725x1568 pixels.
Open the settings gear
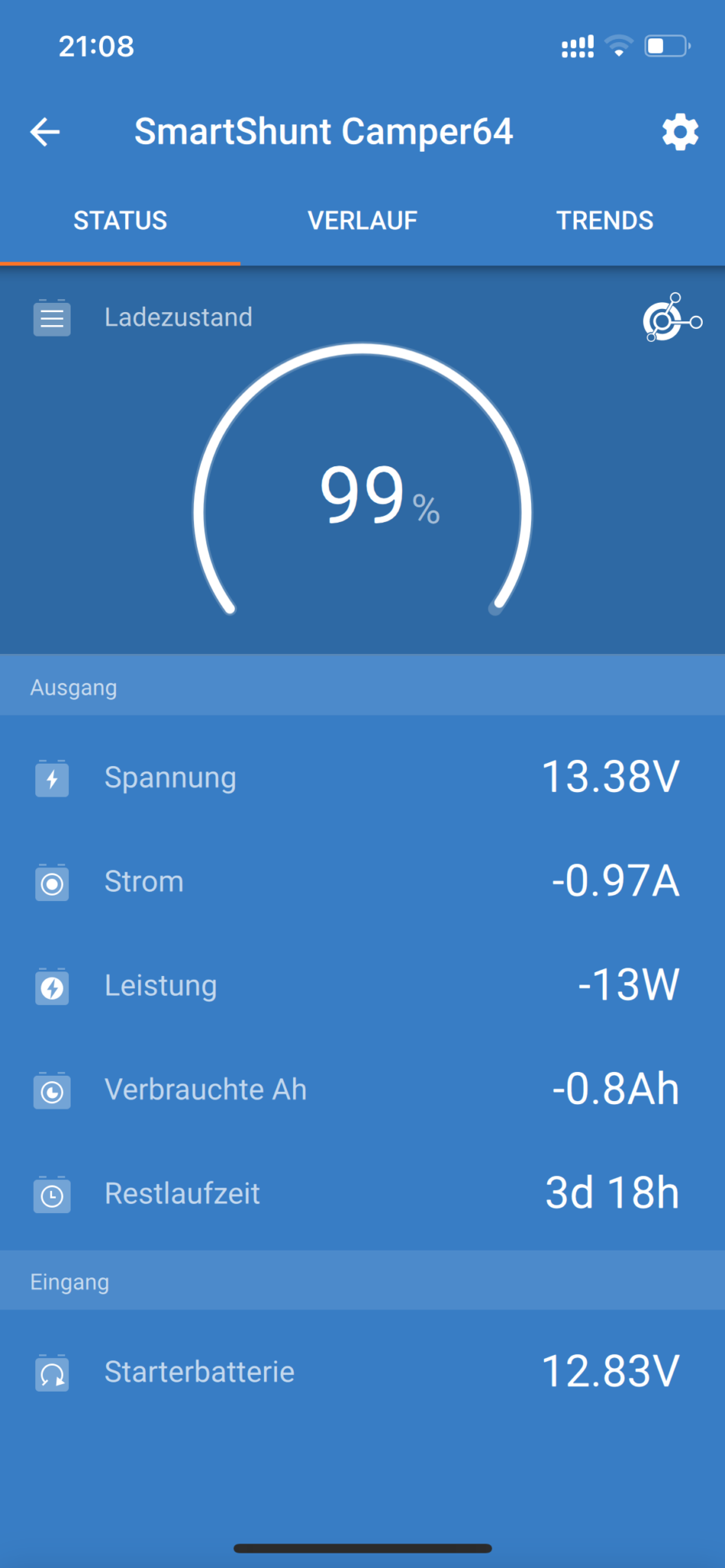(x=680, y=132)
